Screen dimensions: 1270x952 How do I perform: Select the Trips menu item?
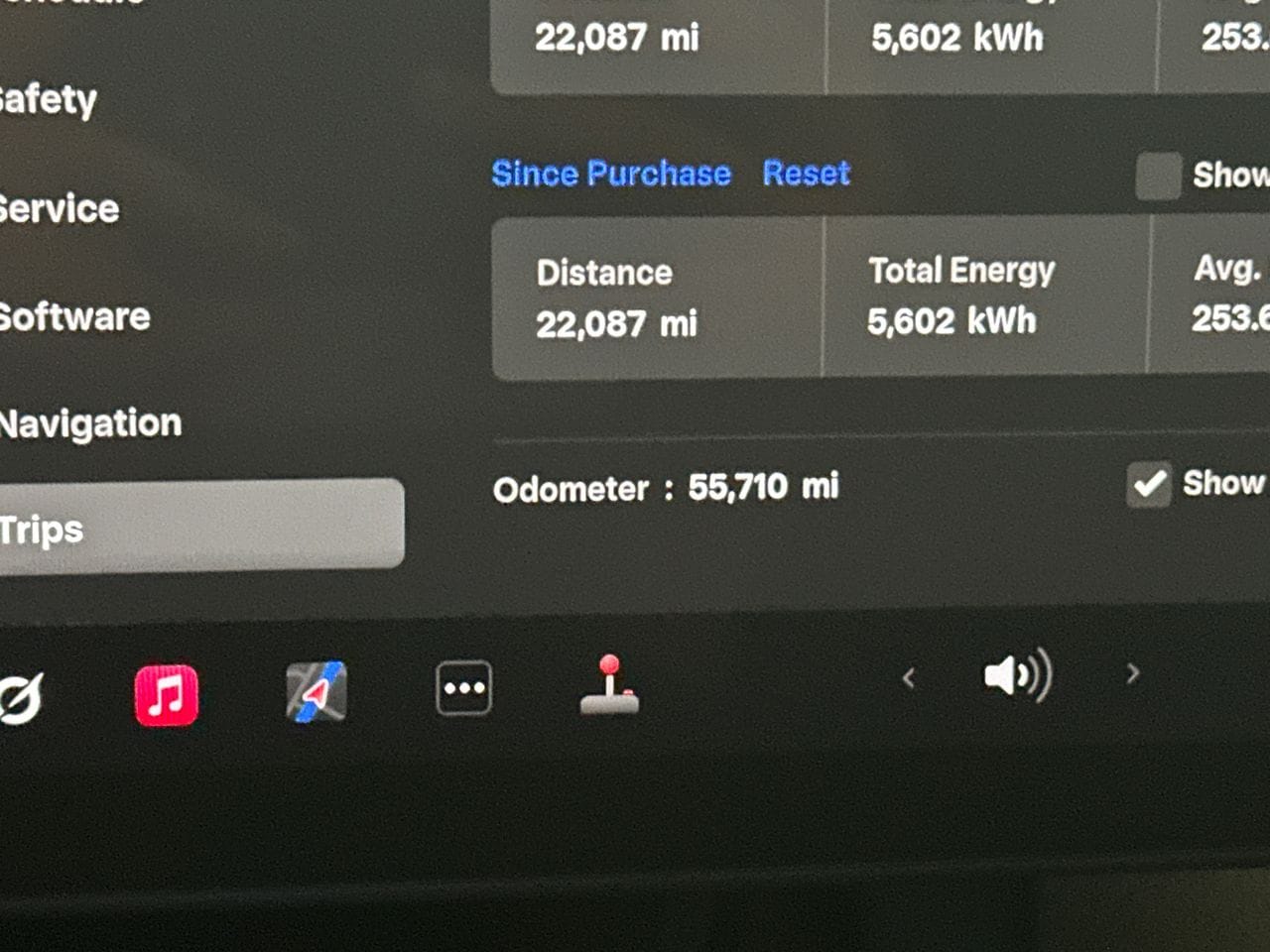click(x=198, y=527)
